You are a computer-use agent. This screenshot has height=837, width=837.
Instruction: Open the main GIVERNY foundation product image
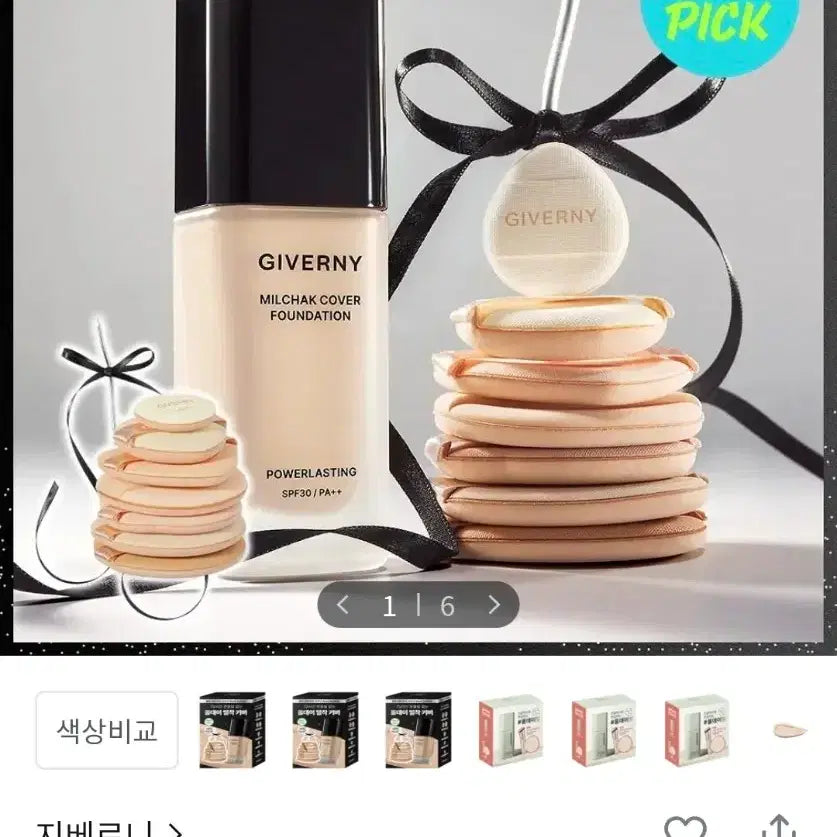pyautogui.click(x=417, y=300)
